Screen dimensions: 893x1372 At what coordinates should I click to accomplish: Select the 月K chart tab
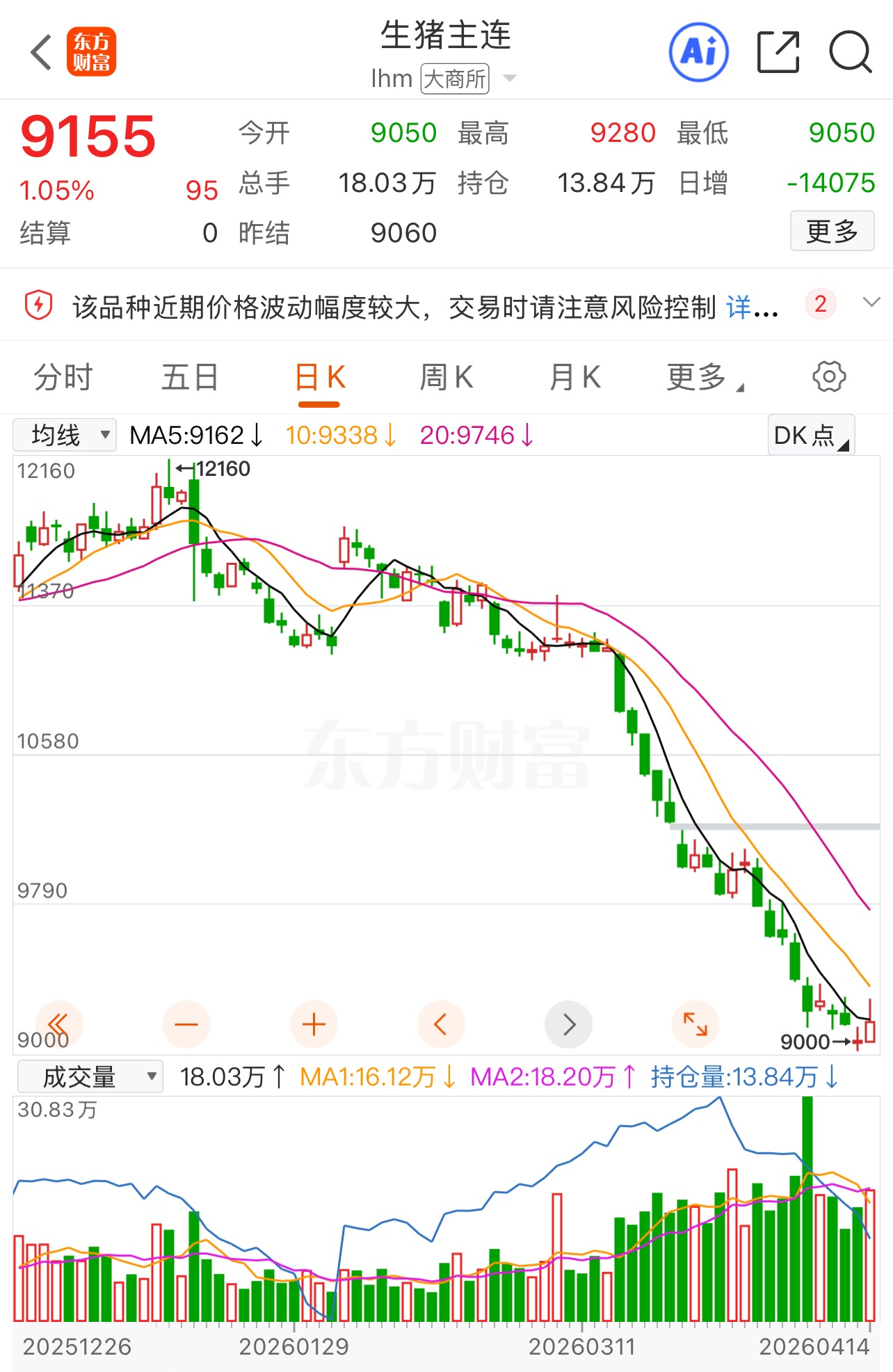(574, 378)
